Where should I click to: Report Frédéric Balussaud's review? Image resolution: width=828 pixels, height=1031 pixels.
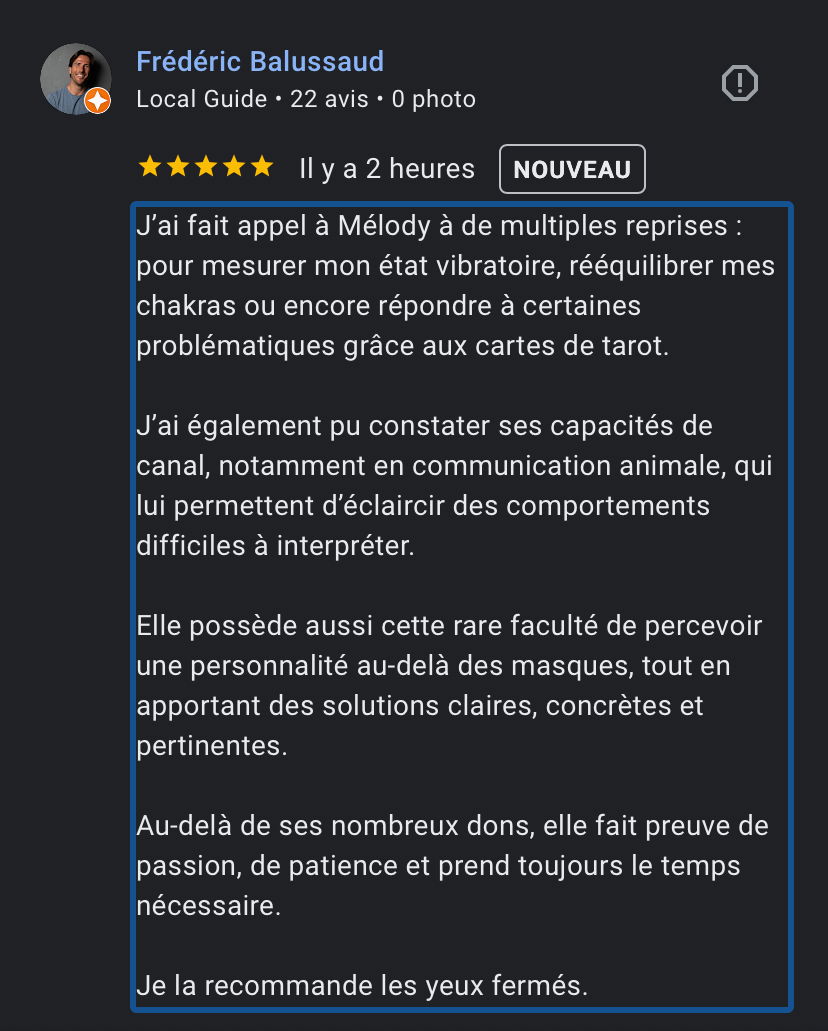pos(740,83)
